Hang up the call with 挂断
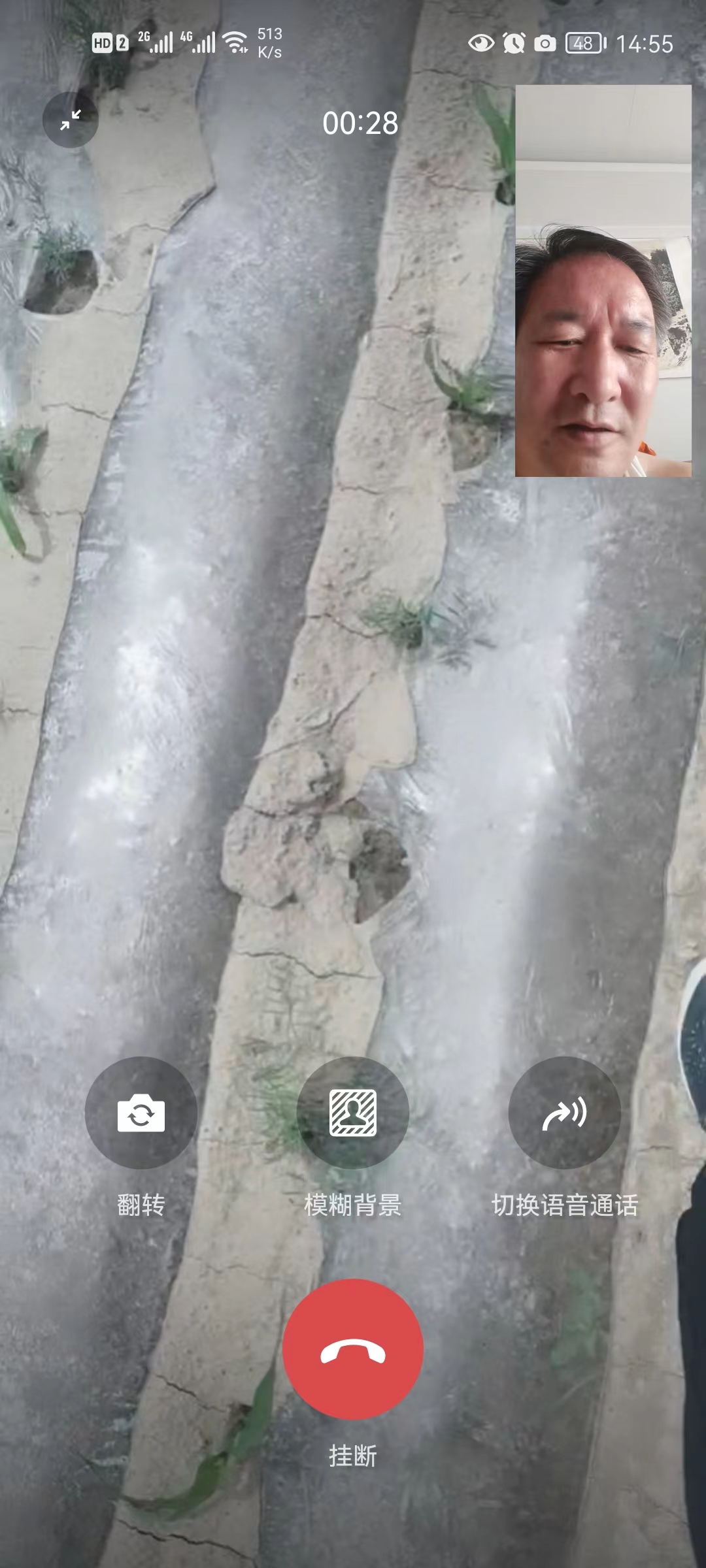 tap(353, 1350)
